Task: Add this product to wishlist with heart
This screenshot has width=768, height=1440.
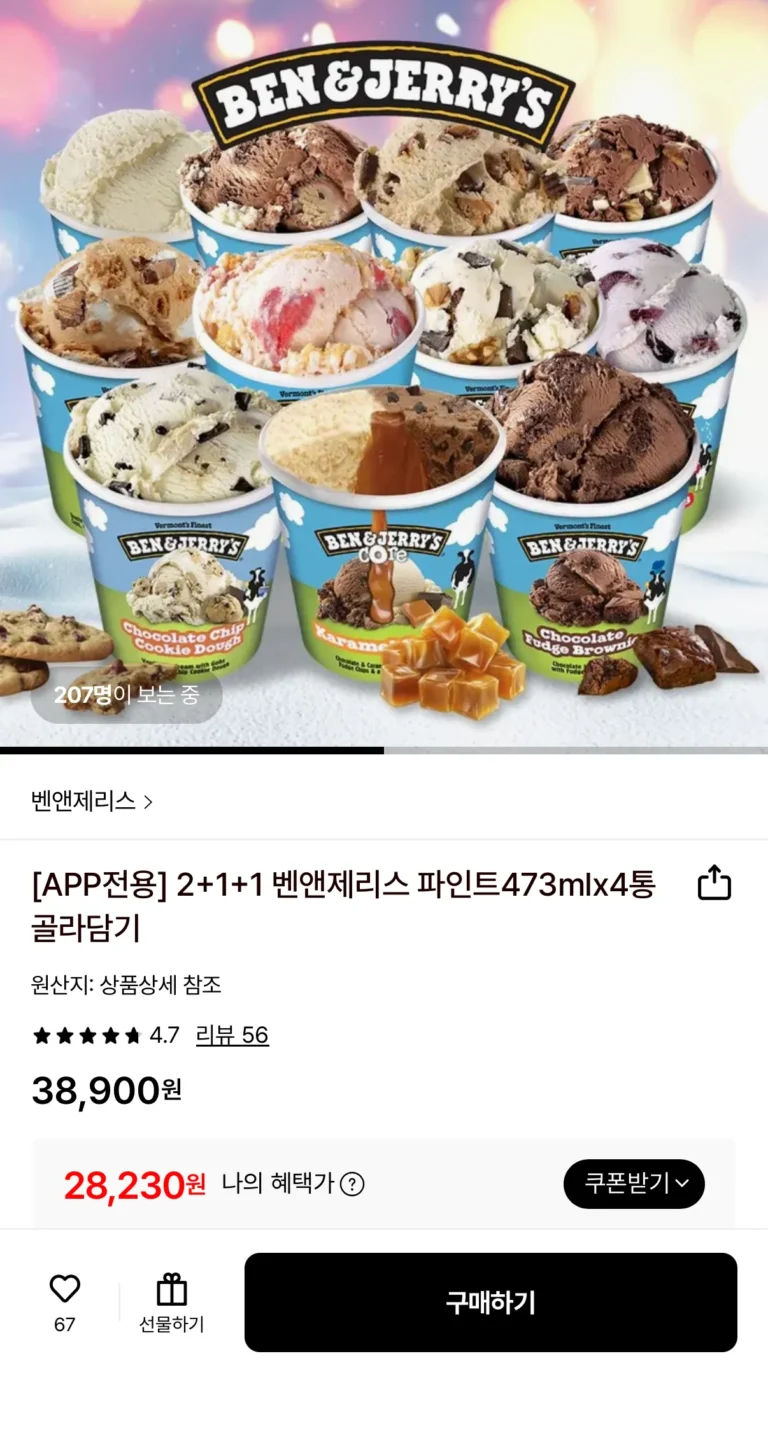Action: 65,1290
